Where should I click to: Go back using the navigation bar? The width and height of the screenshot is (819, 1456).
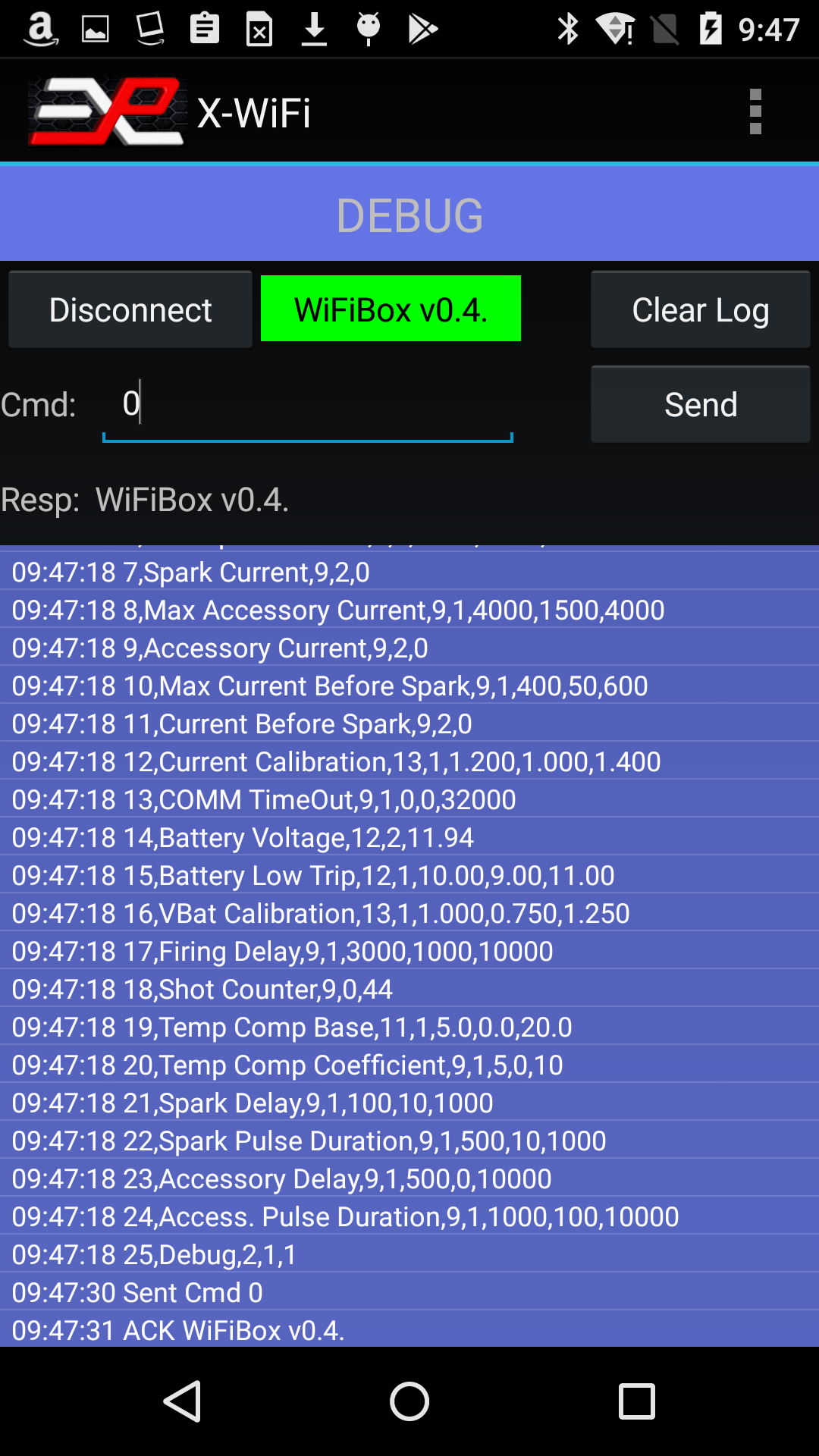[183, 1401]
